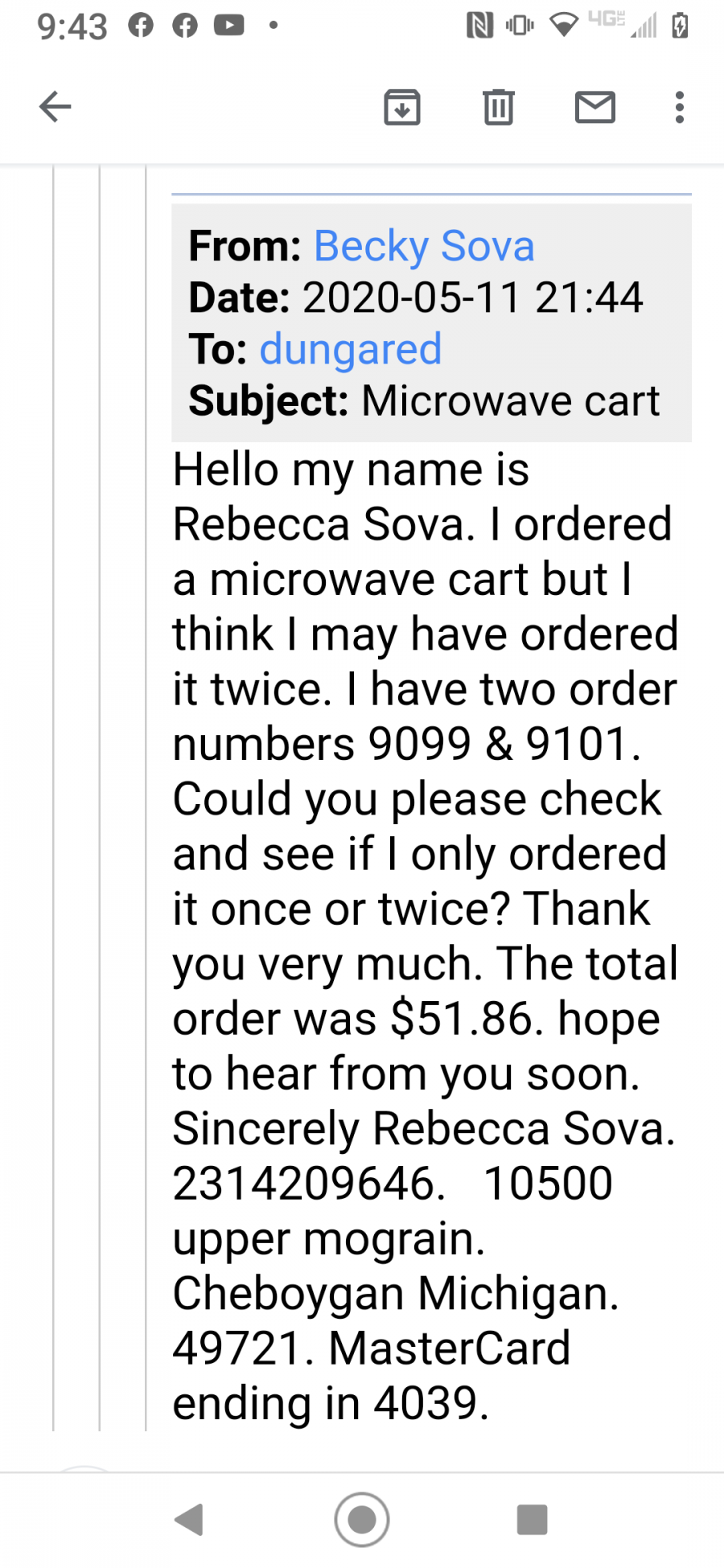Image resolution: width=724 pixels, height=1568 pixels.
Task: Delete this email via trash icon
Action: tap(499, 107)
